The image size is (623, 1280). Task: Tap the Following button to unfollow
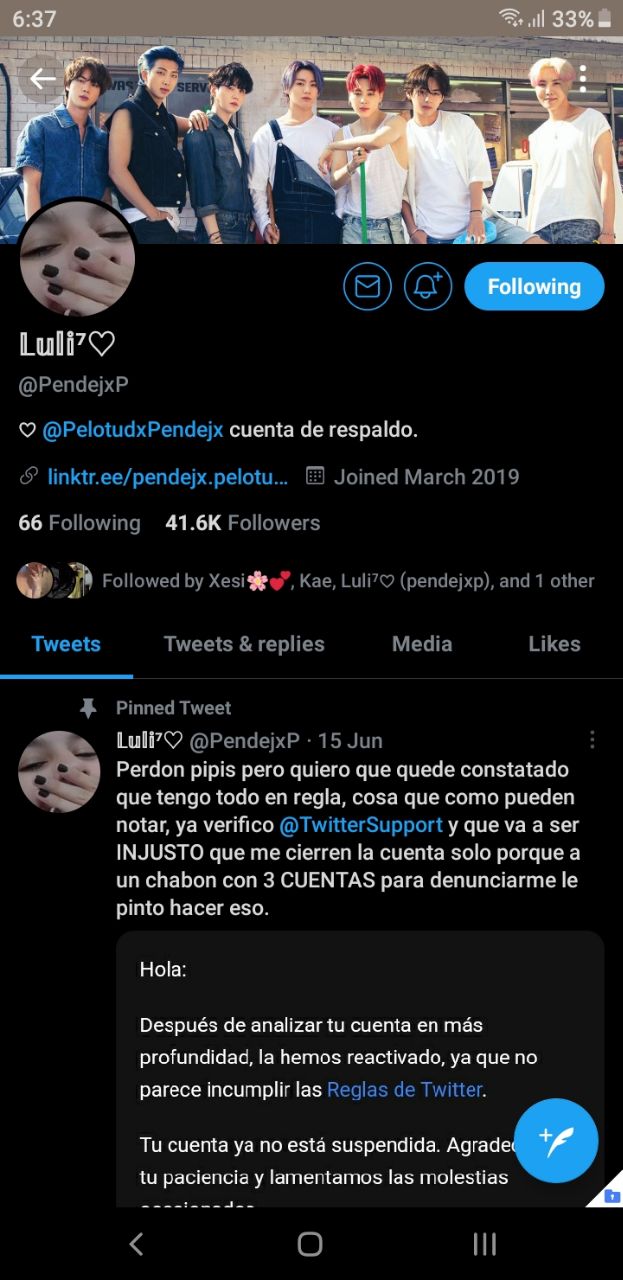[x=534, y=287]
